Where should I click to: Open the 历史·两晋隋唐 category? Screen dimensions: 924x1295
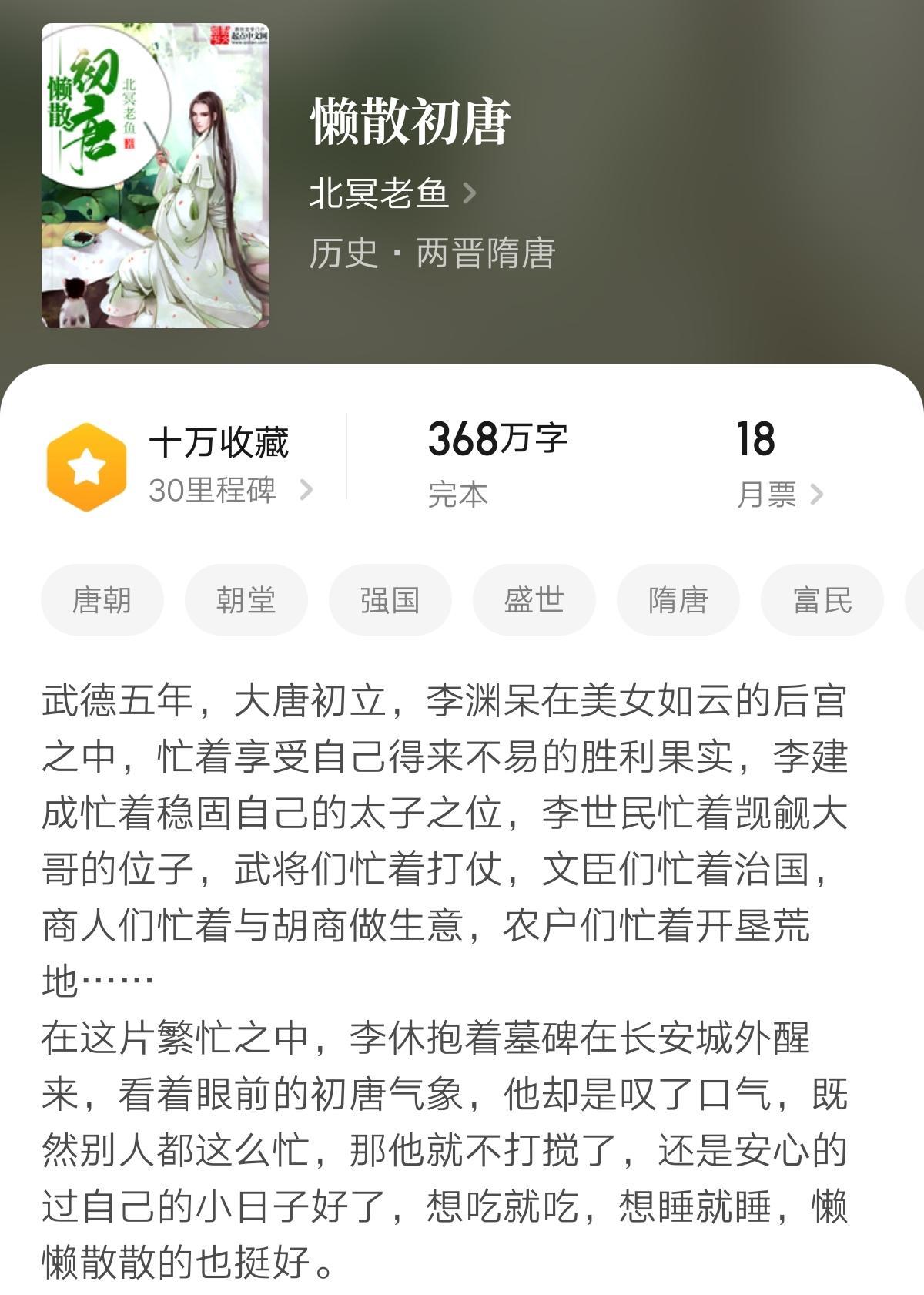432,253
